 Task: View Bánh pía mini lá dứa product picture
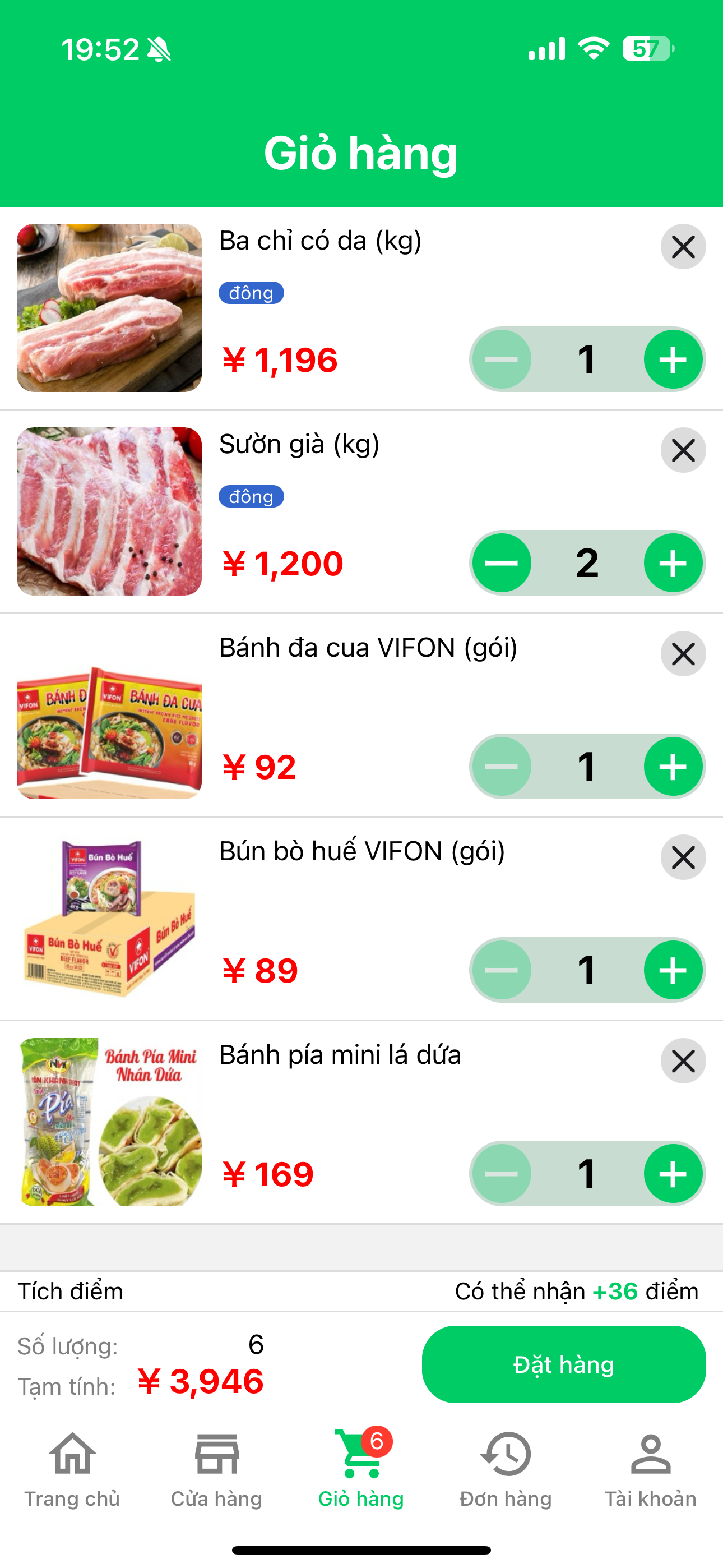[109, 1122]
